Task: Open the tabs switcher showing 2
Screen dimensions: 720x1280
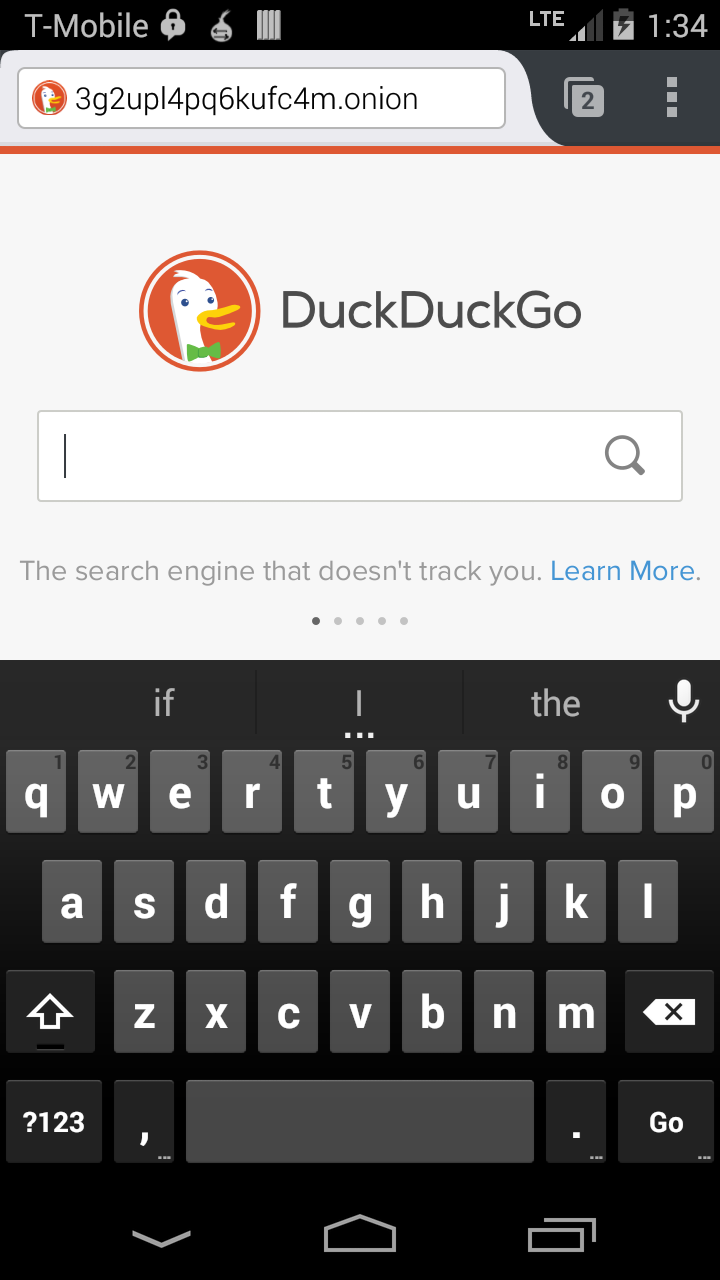Action: tap(584, 97)
